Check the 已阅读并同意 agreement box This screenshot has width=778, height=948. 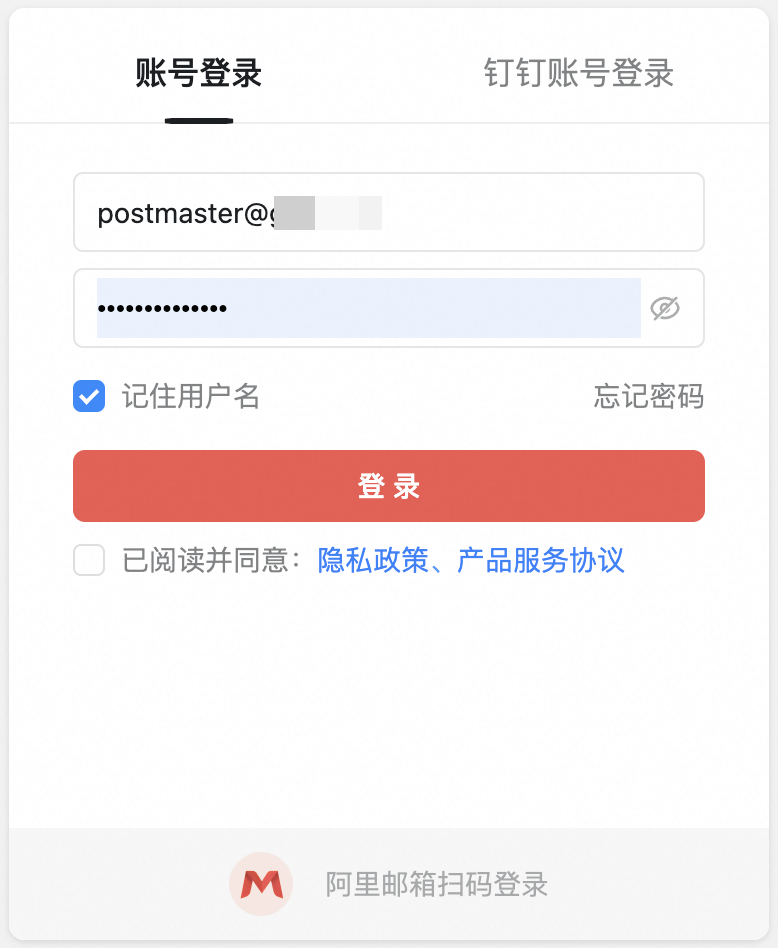point(89,560)
